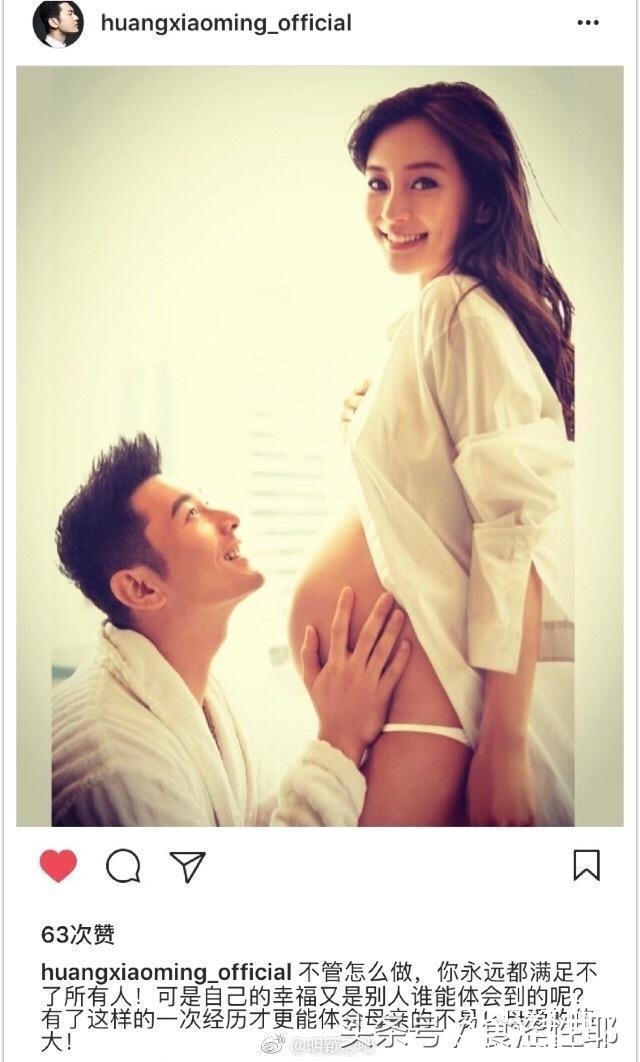Viewport: 640px width, 1062px height.
Task: Tap the huangxiaoming_official username in the header
Action: (x=226, y=22)
